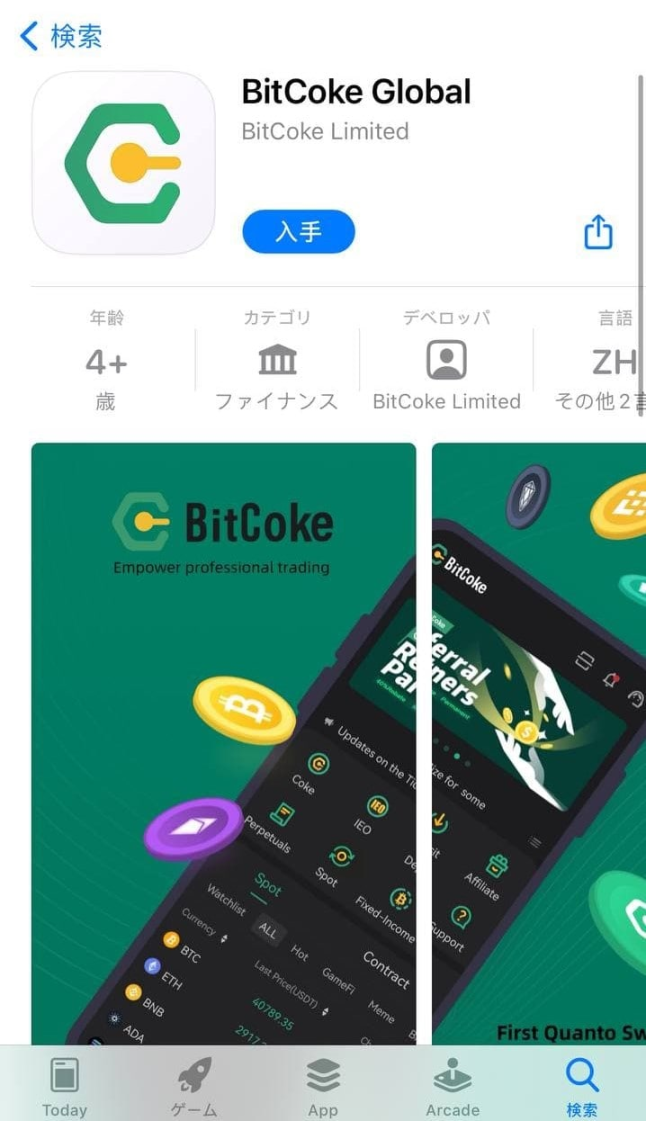
Task: Switch to the ゲーム tab
Action: coord(194,1087)
